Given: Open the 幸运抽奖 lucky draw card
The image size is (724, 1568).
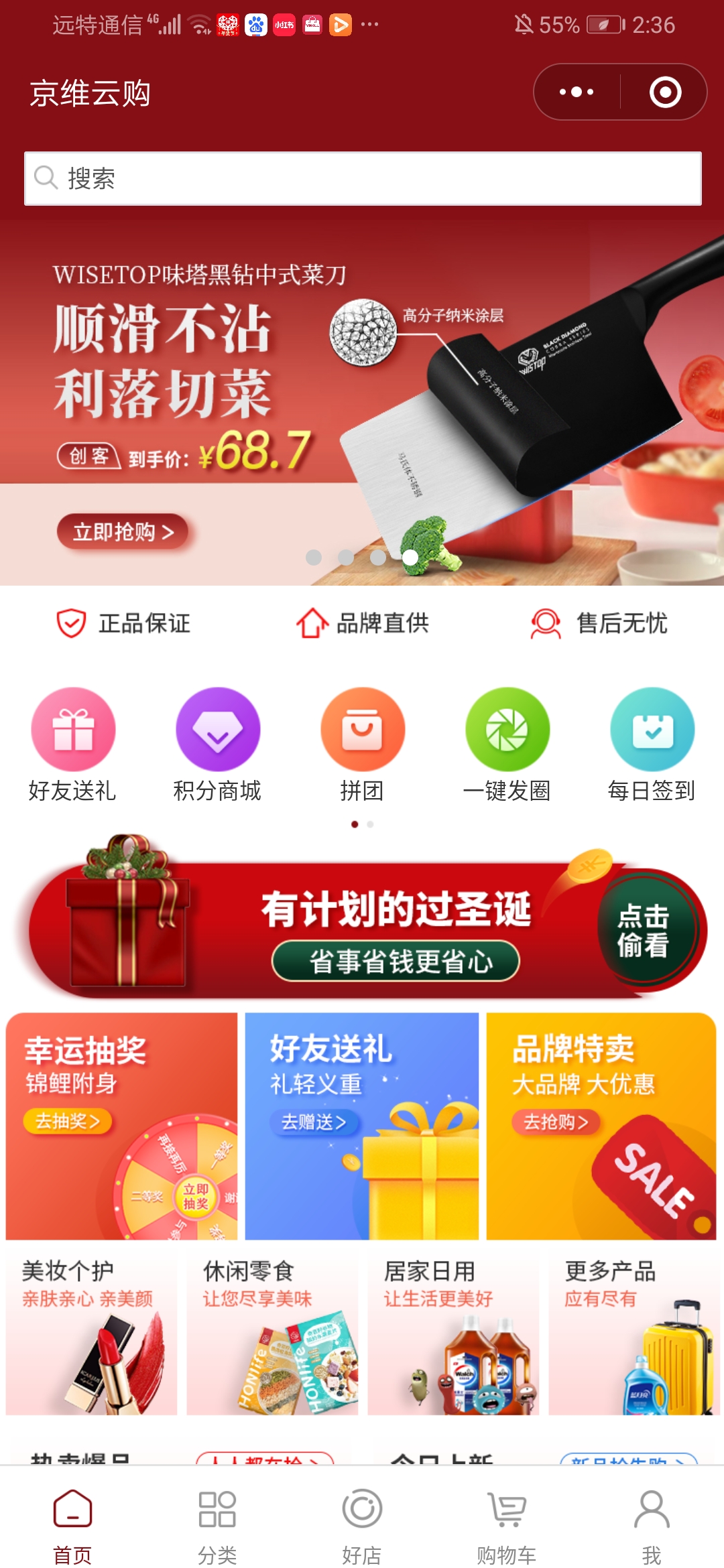Looking at the screenshot, I should (121, 1126).
